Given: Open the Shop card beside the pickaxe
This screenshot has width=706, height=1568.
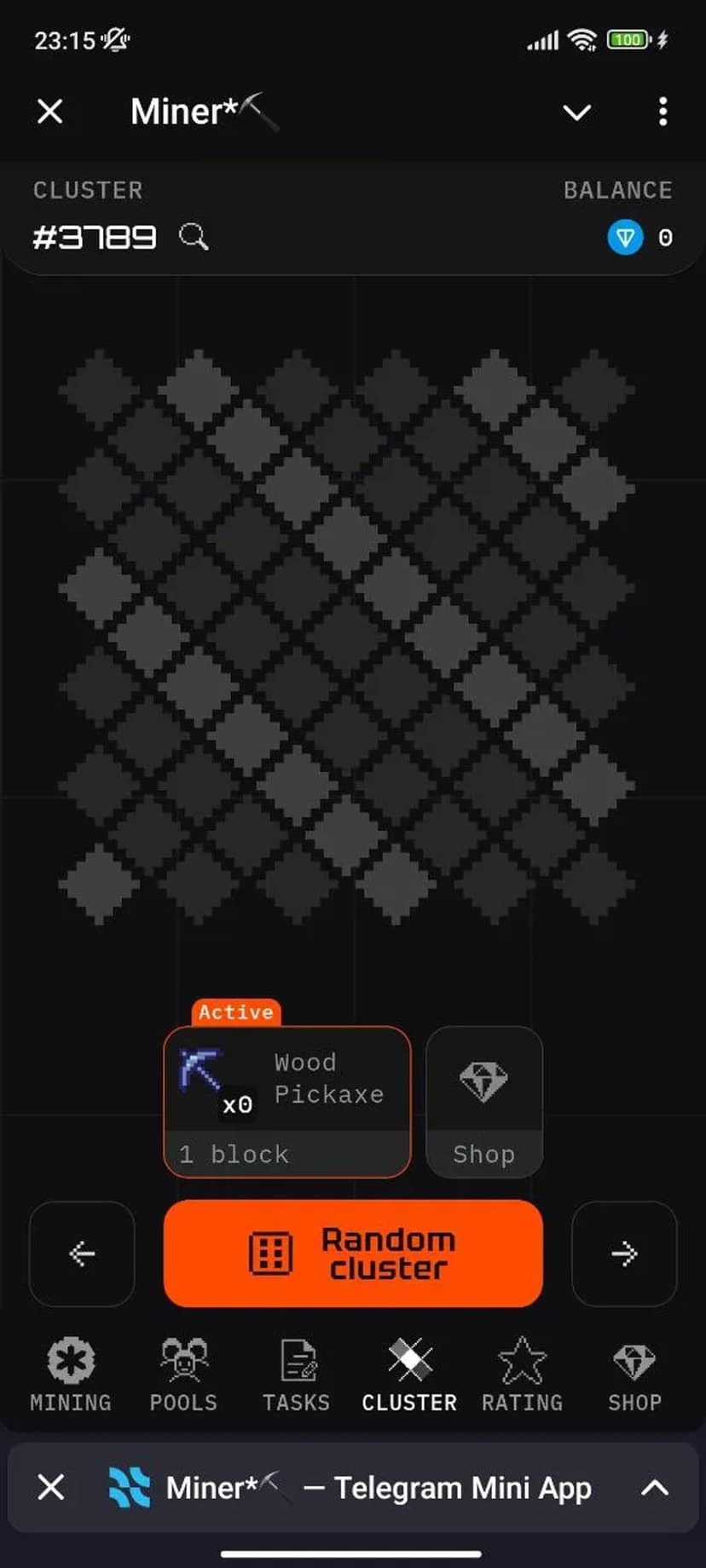Looking at the screenshot, I should pyautogui.click(x=483, y=1101).
